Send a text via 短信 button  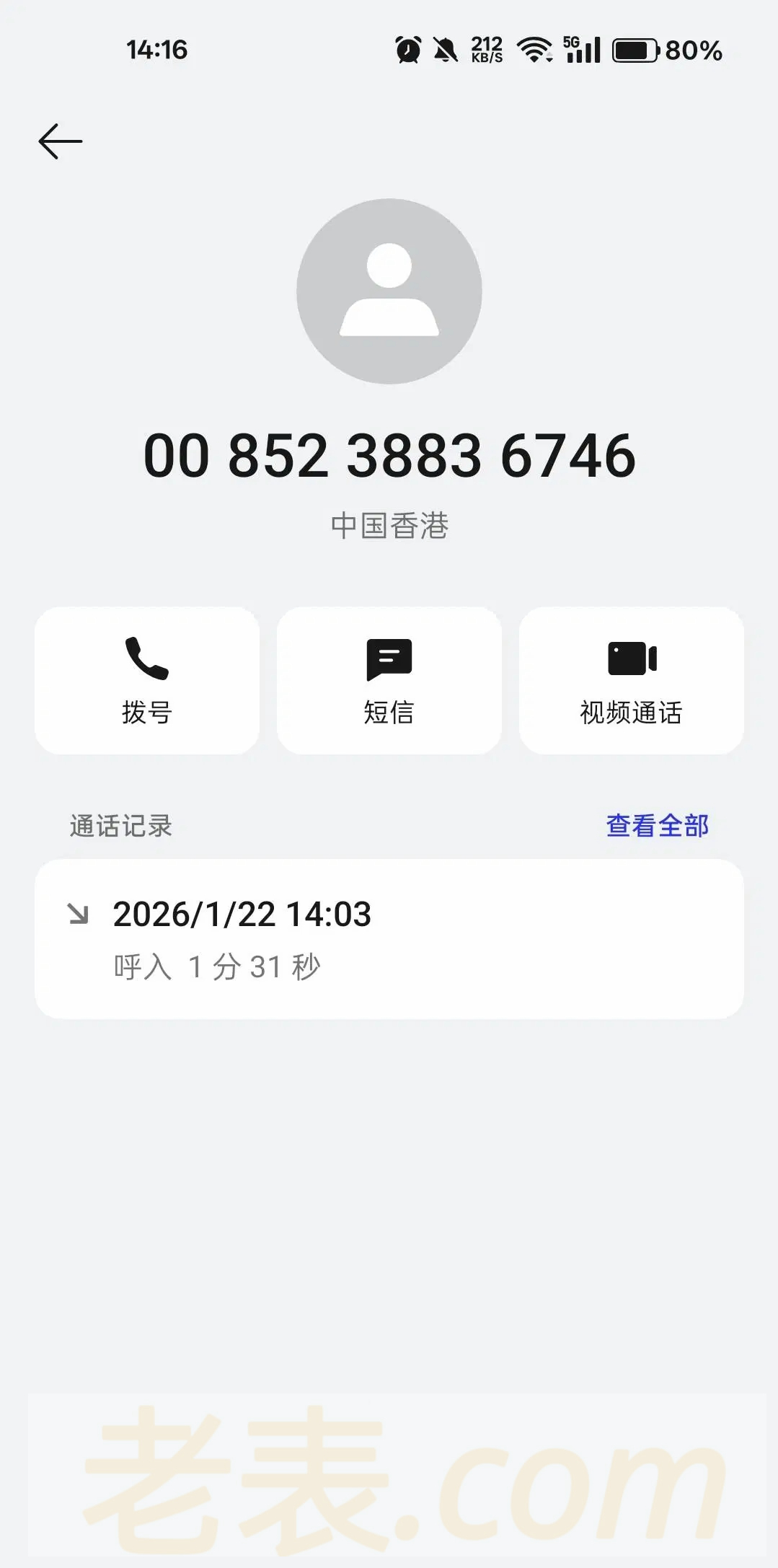pos(389,680)
